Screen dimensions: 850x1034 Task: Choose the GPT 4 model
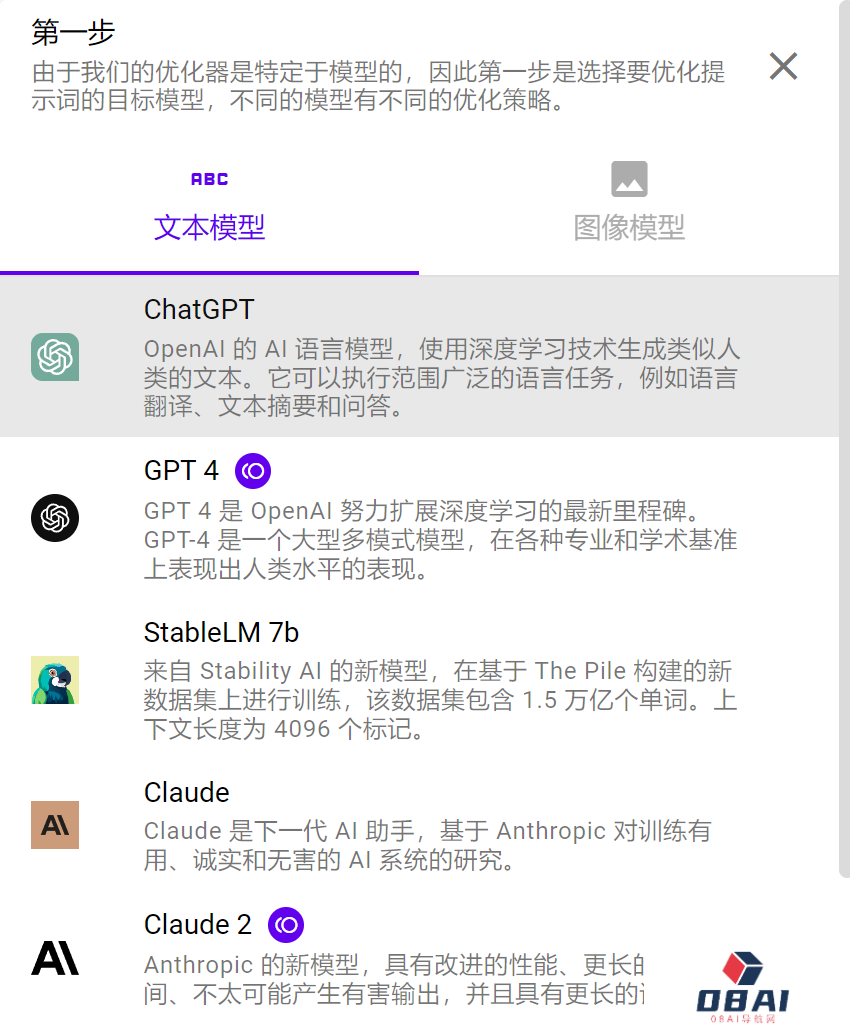pos(419,520)
